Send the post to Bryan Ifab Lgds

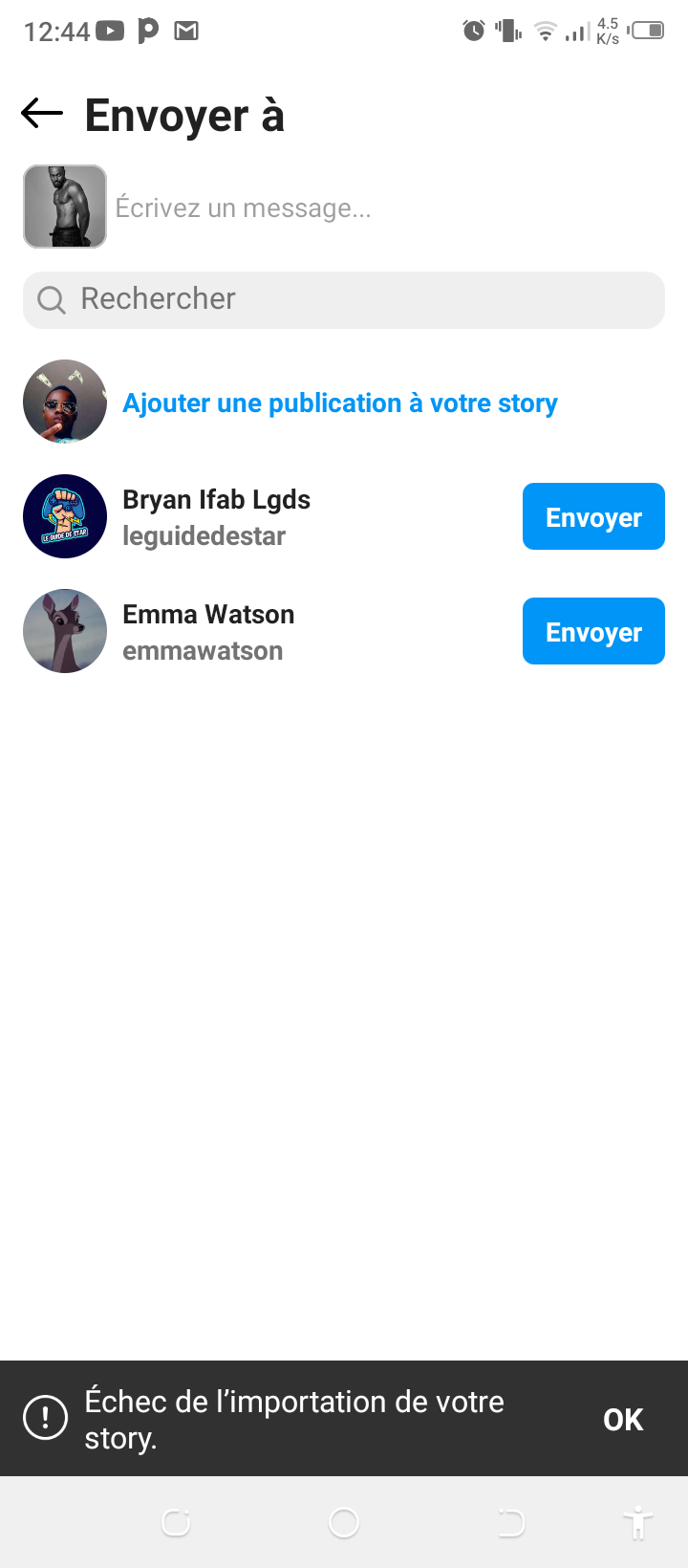click(592, 517)
